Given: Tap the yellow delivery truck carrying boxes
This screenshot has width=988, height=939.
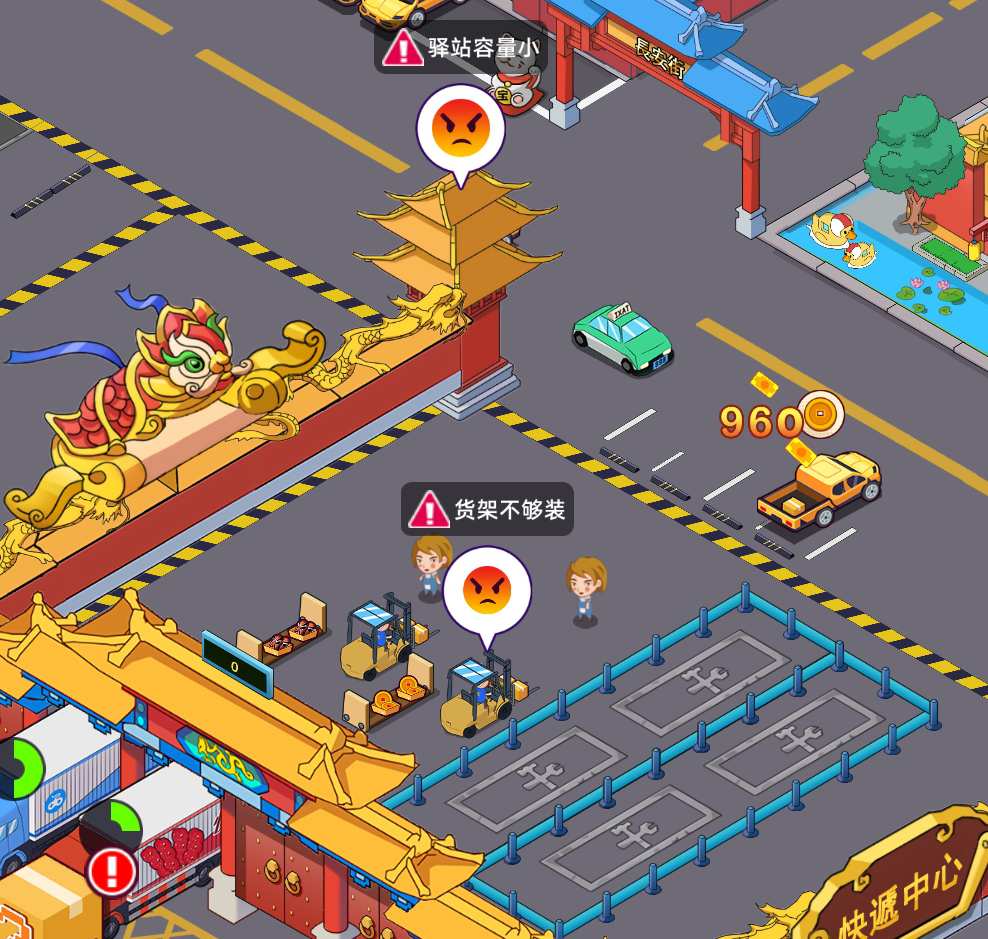Looking at the screenshot, I should point(821,489).
